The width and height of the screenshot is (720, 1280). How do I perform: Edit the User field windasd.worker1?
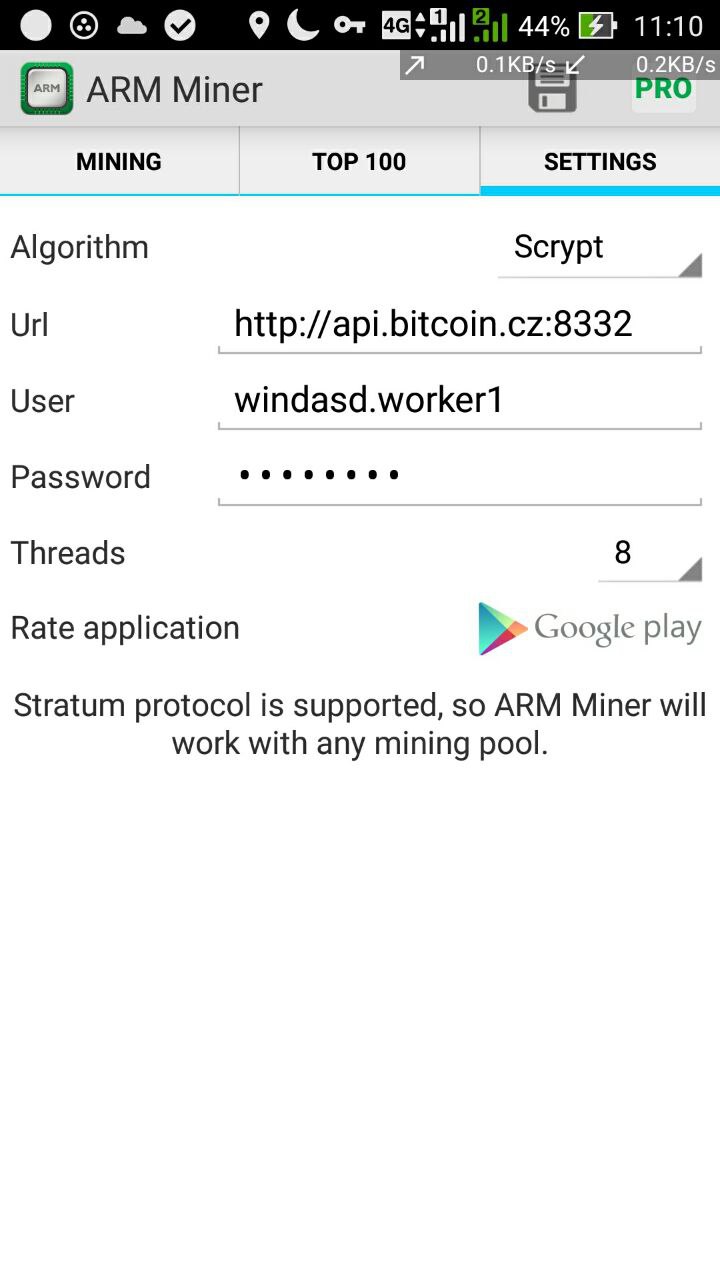tap(459, 401)
